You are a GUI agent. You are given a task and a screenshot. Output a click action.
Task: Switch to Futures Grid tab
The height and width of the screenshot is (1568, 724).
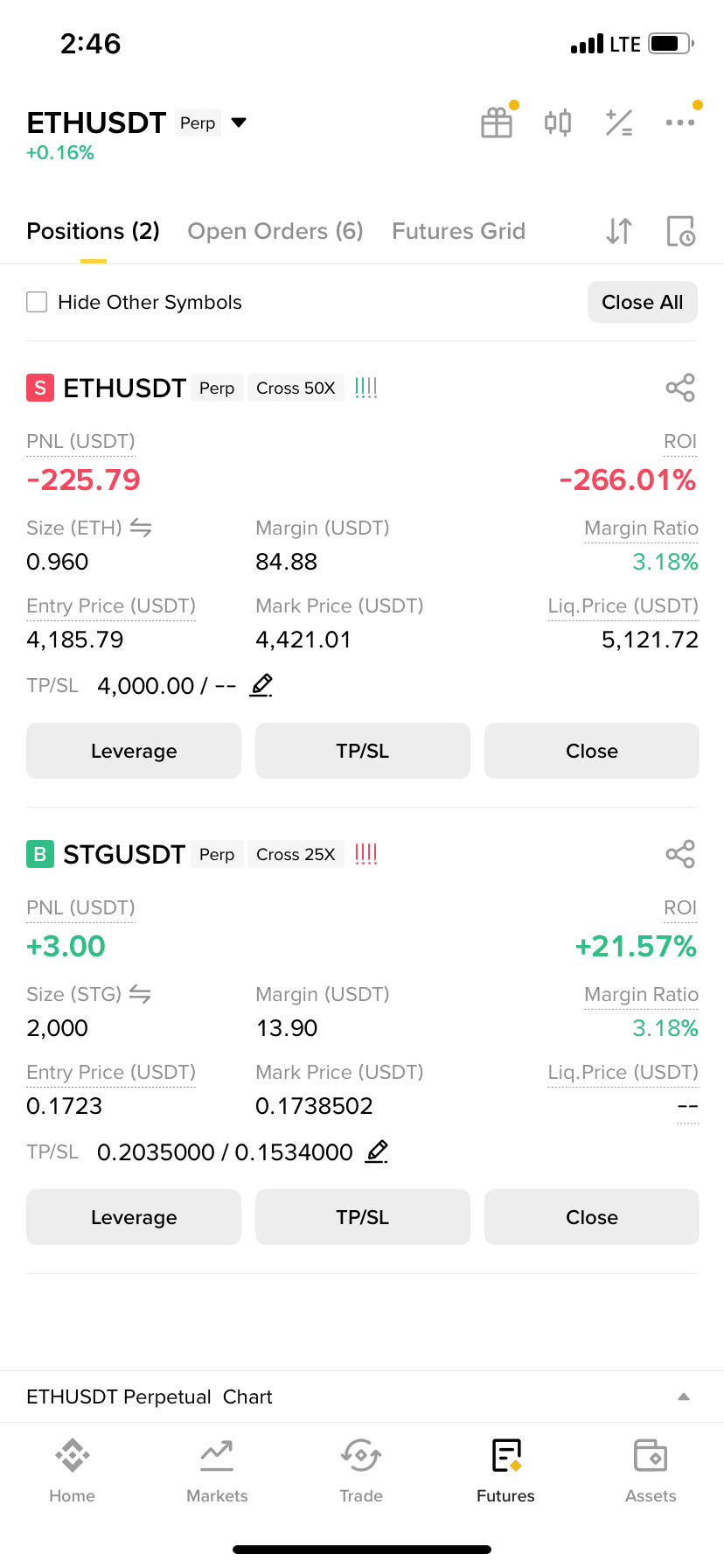tap(458, 231)
